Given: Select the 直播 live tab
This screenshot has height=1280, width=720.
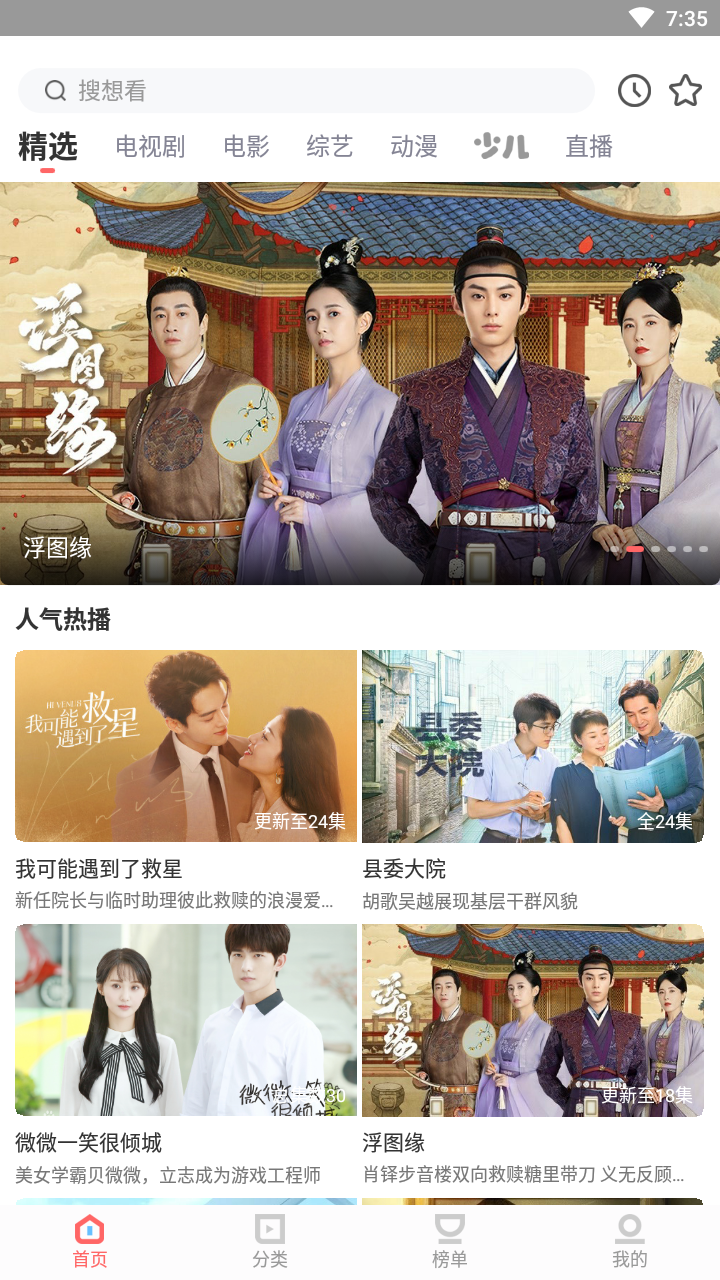Looking at the screenshot, I should (589, 146).
